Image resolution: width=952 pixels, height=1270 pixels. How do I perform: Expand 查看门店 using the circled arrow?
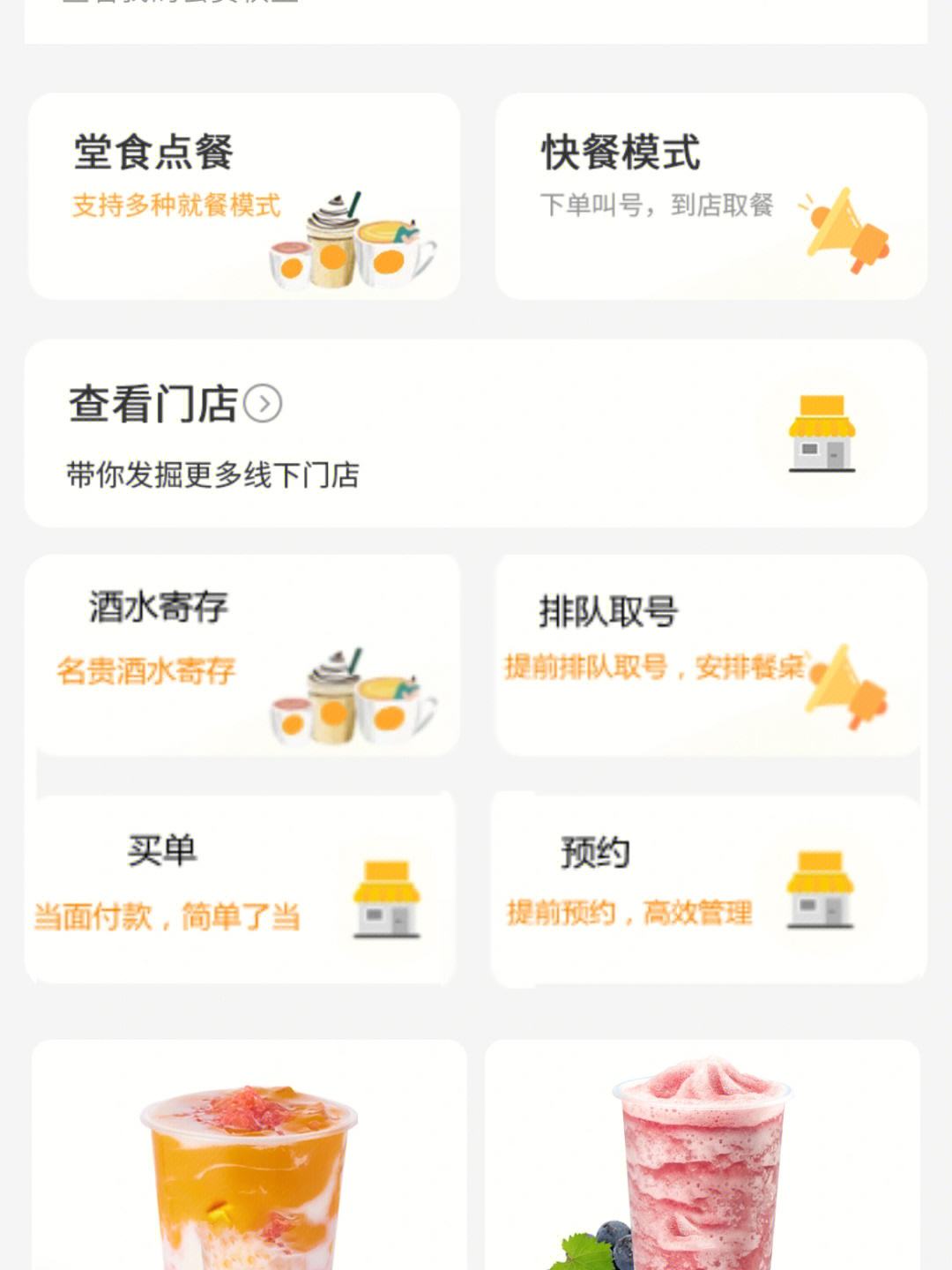click(x=264, y=402)
